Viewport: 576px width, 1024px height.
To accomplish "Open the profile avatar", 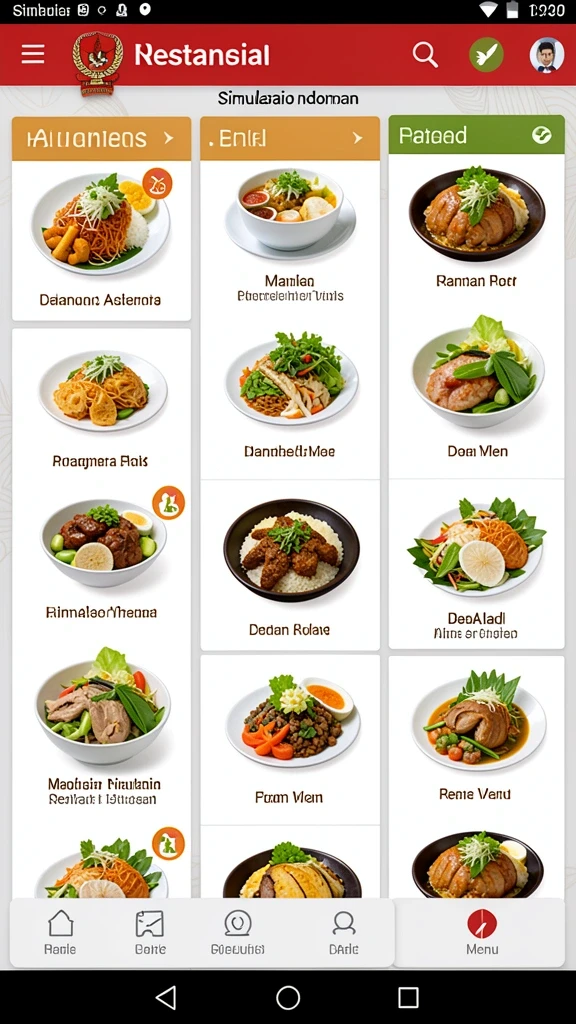I will tap(546, 55).
